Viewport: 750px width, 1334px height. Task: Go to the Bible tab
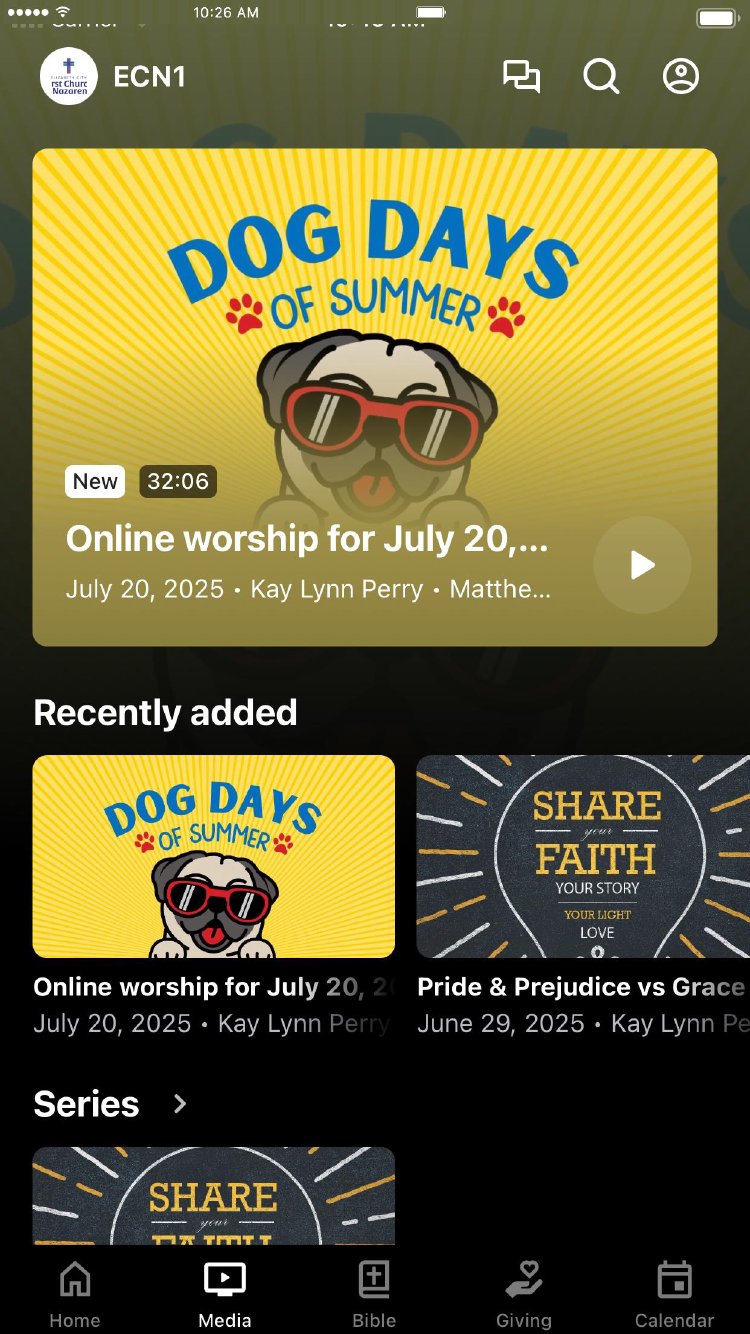(374, 1293)
